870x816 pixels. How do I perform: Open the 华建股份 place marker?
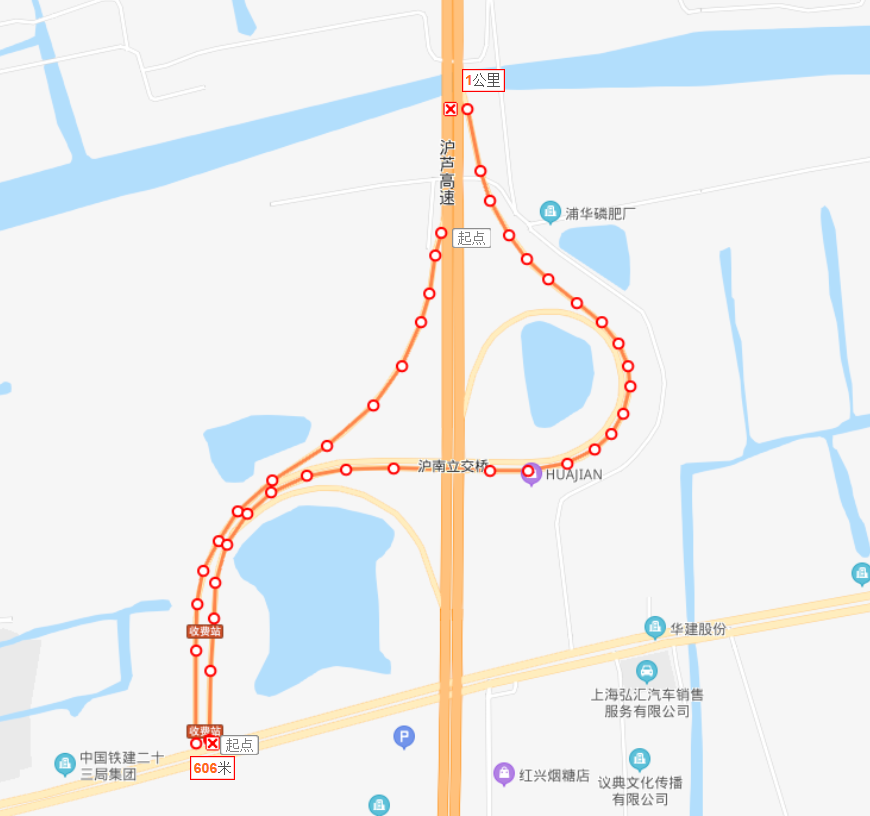tap(655, 628)
